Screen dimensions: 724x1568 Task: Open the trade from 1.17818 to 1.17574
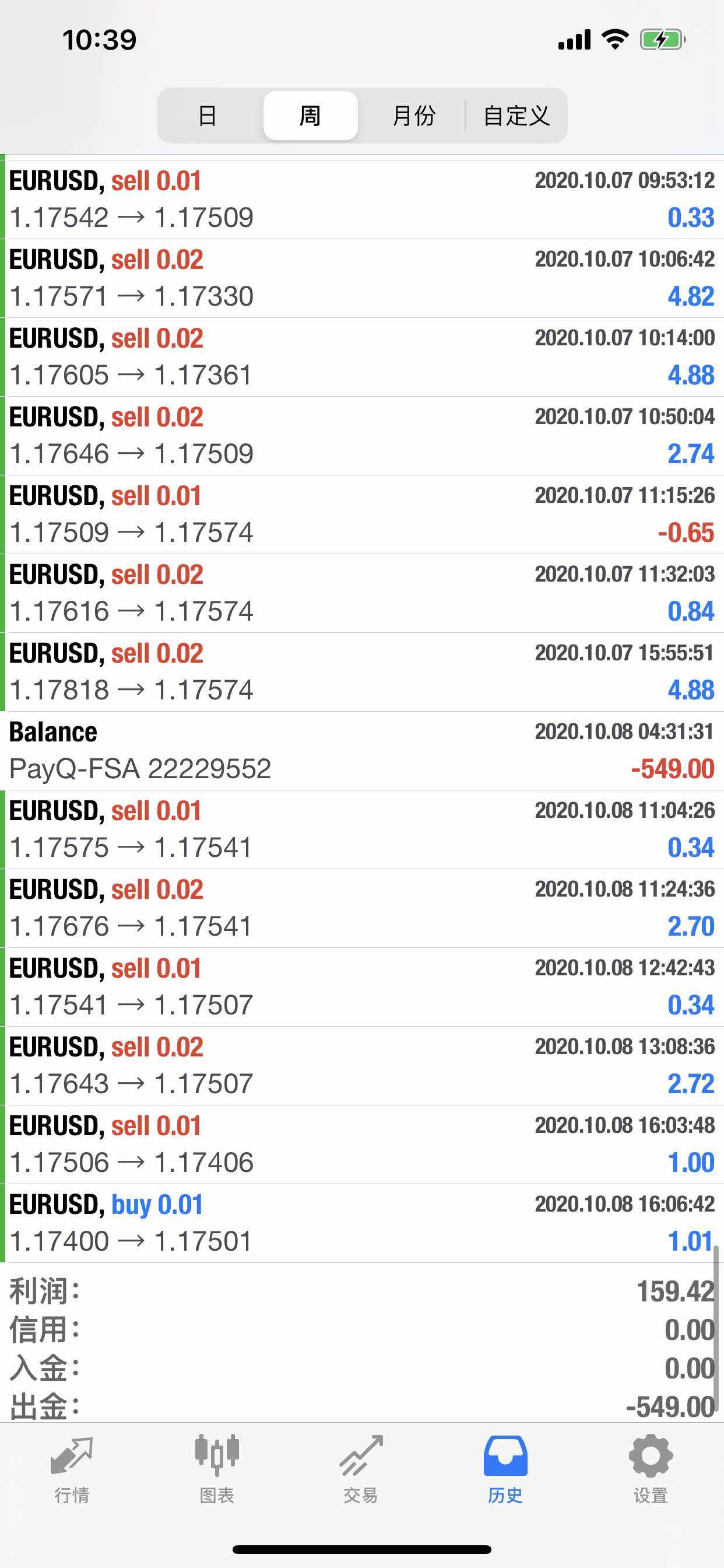(x=362, y=672)
